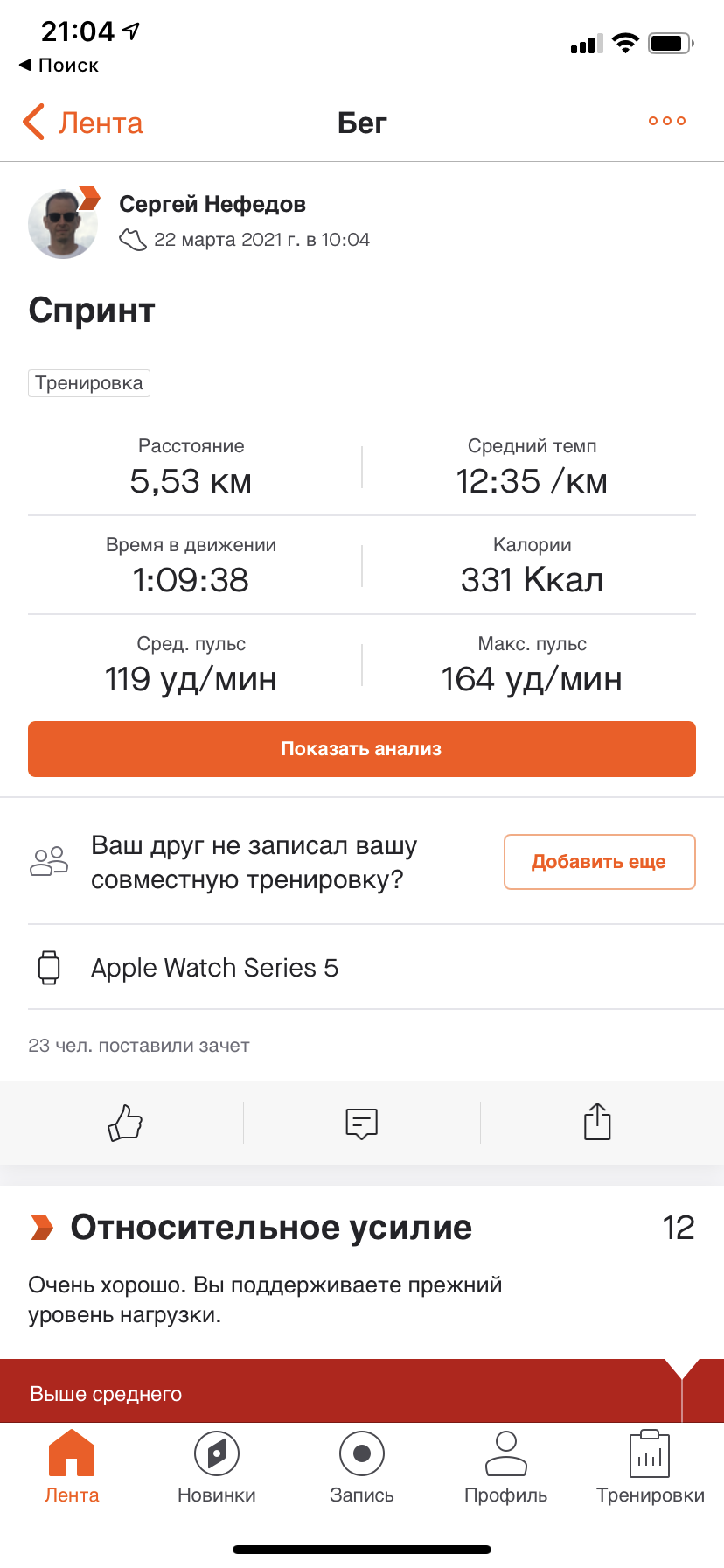Go back to Лента feed
Viewport: 724px width, 1568px height.
pos(83,122)
